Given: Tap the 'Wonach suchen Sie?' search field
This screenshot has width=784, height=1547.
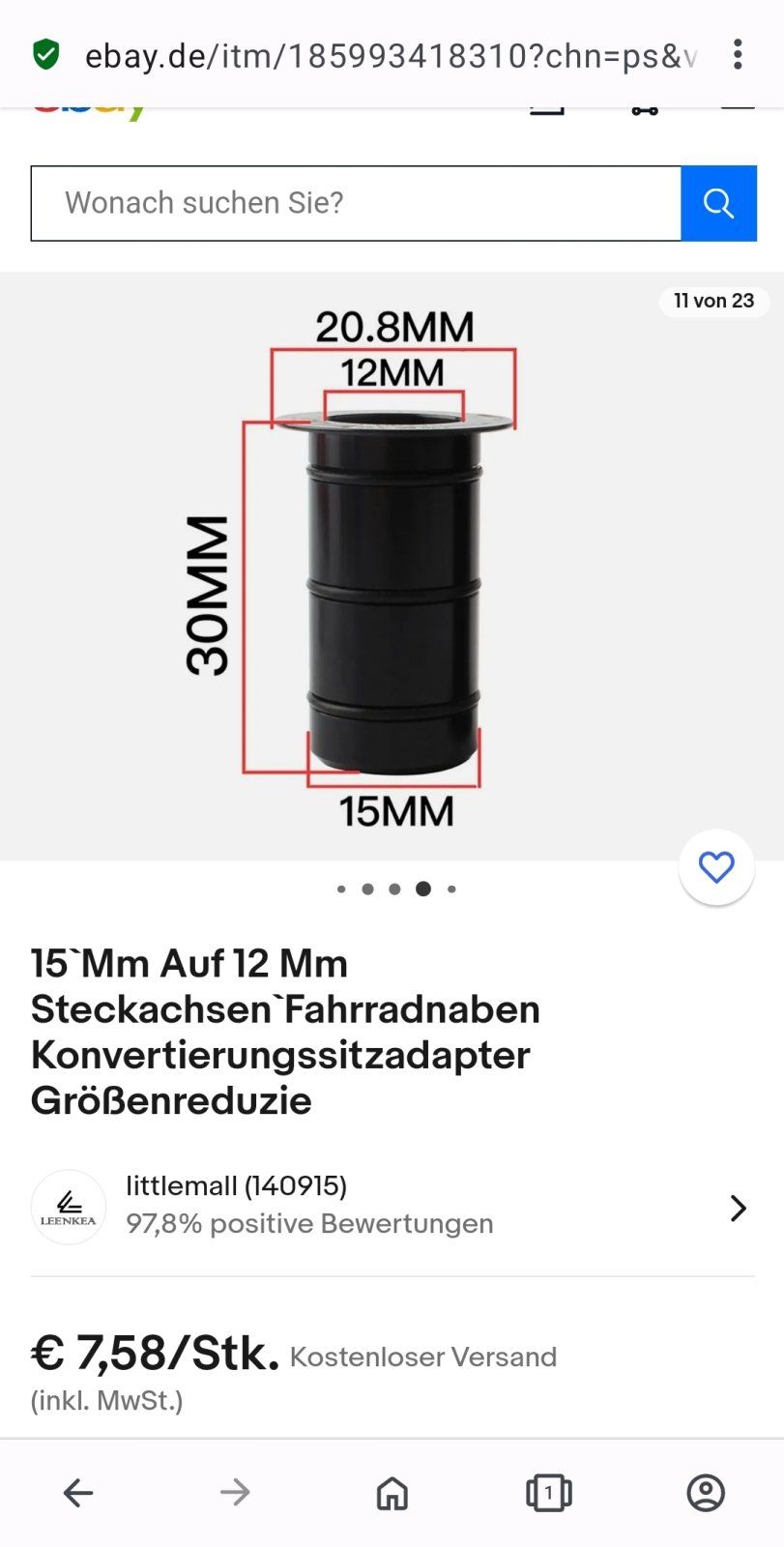Looking at the screenshot, I should [x=356, y=203].
